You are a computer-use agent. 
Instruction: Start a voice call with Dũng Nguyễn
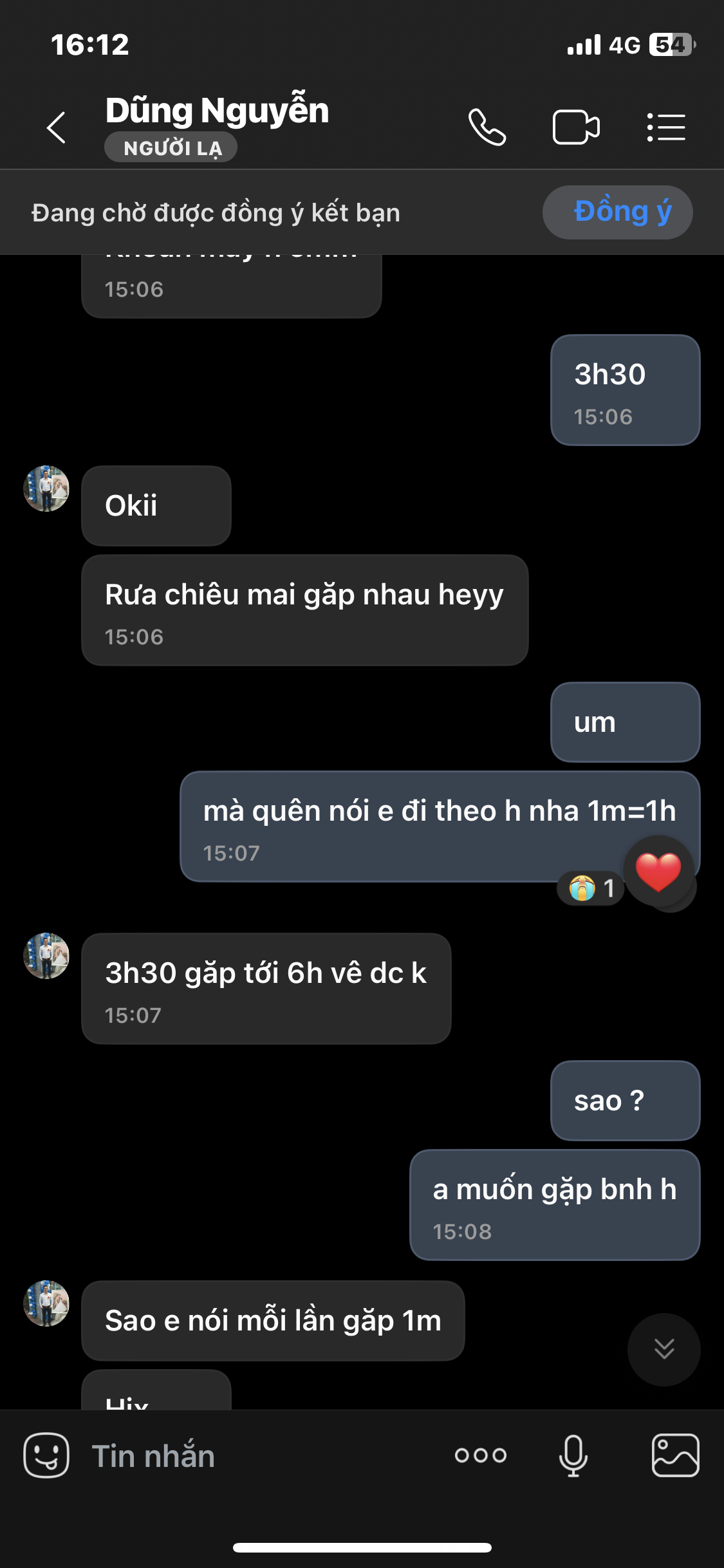[x=487, y=127]
